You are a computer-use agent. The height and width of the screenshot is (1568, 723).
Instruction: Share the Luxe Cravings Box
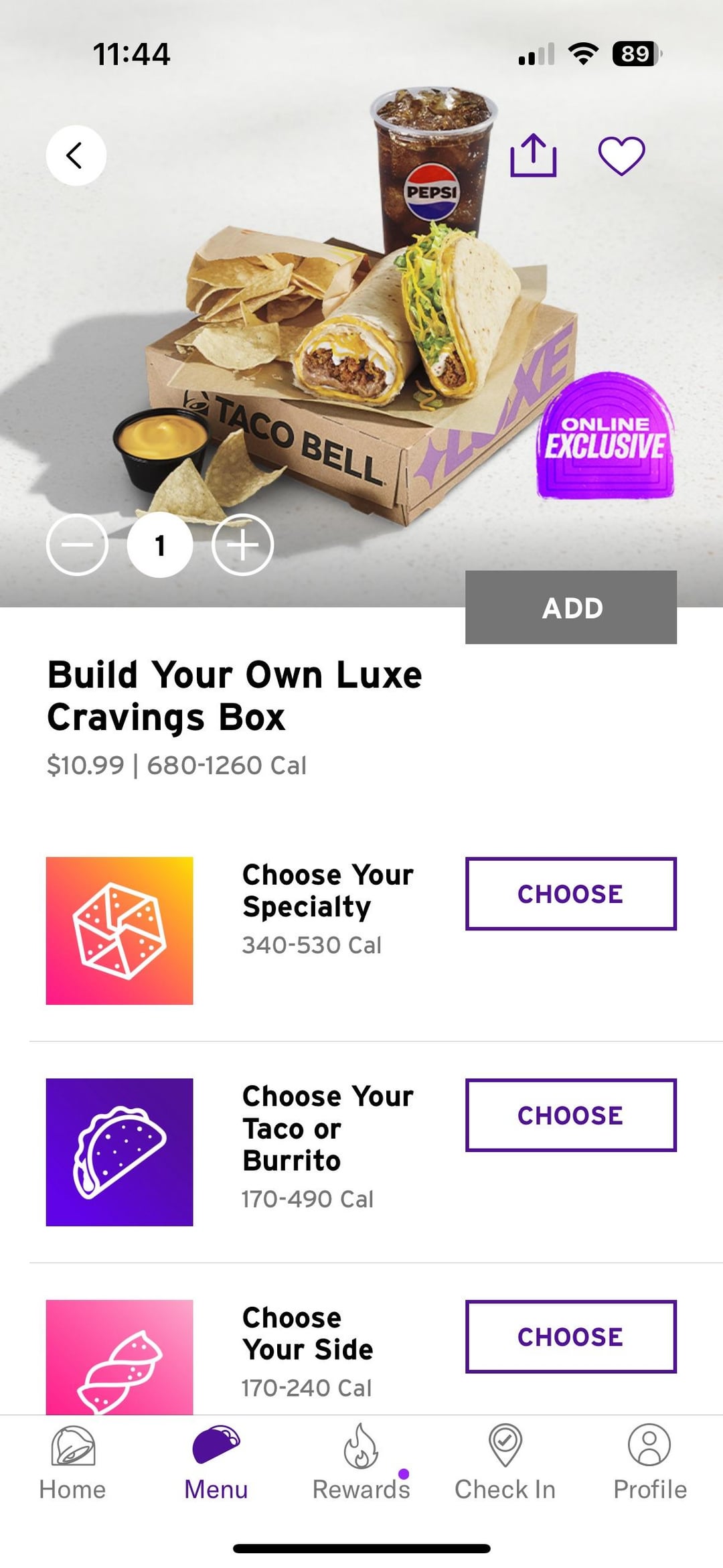coord(533,156)
